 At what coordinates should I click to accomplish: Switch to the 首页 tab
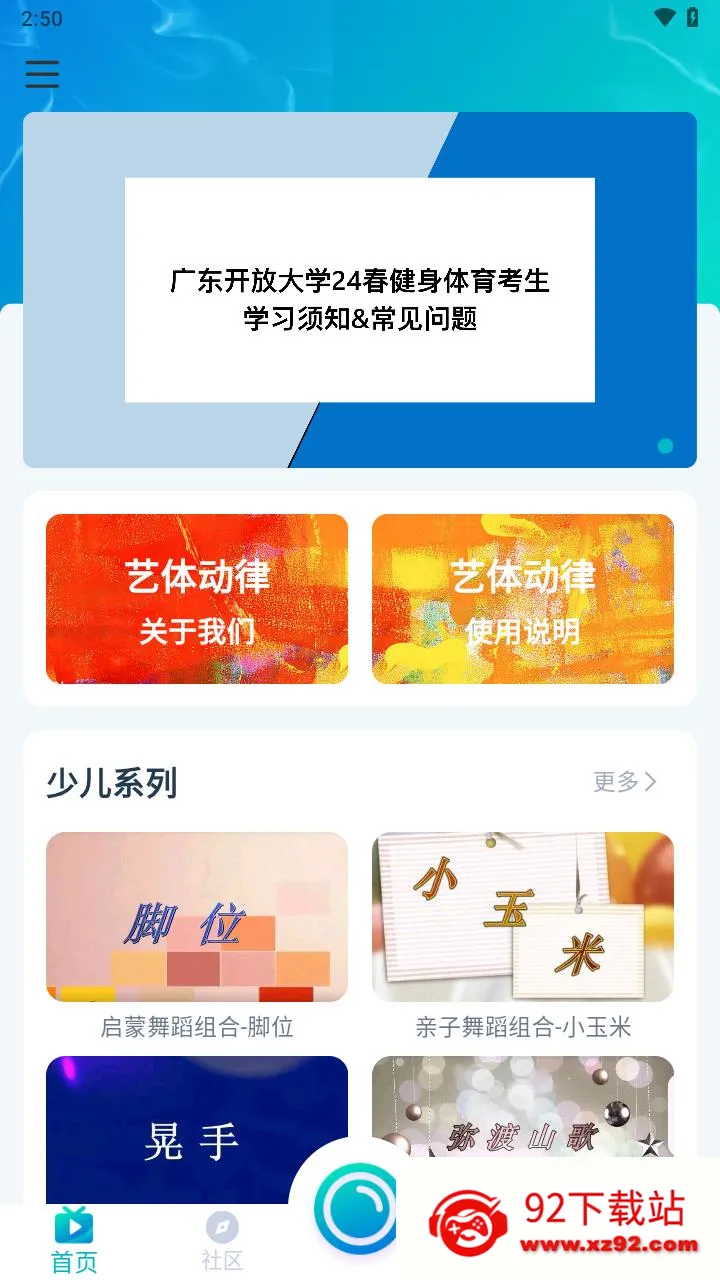[74, 1240]
